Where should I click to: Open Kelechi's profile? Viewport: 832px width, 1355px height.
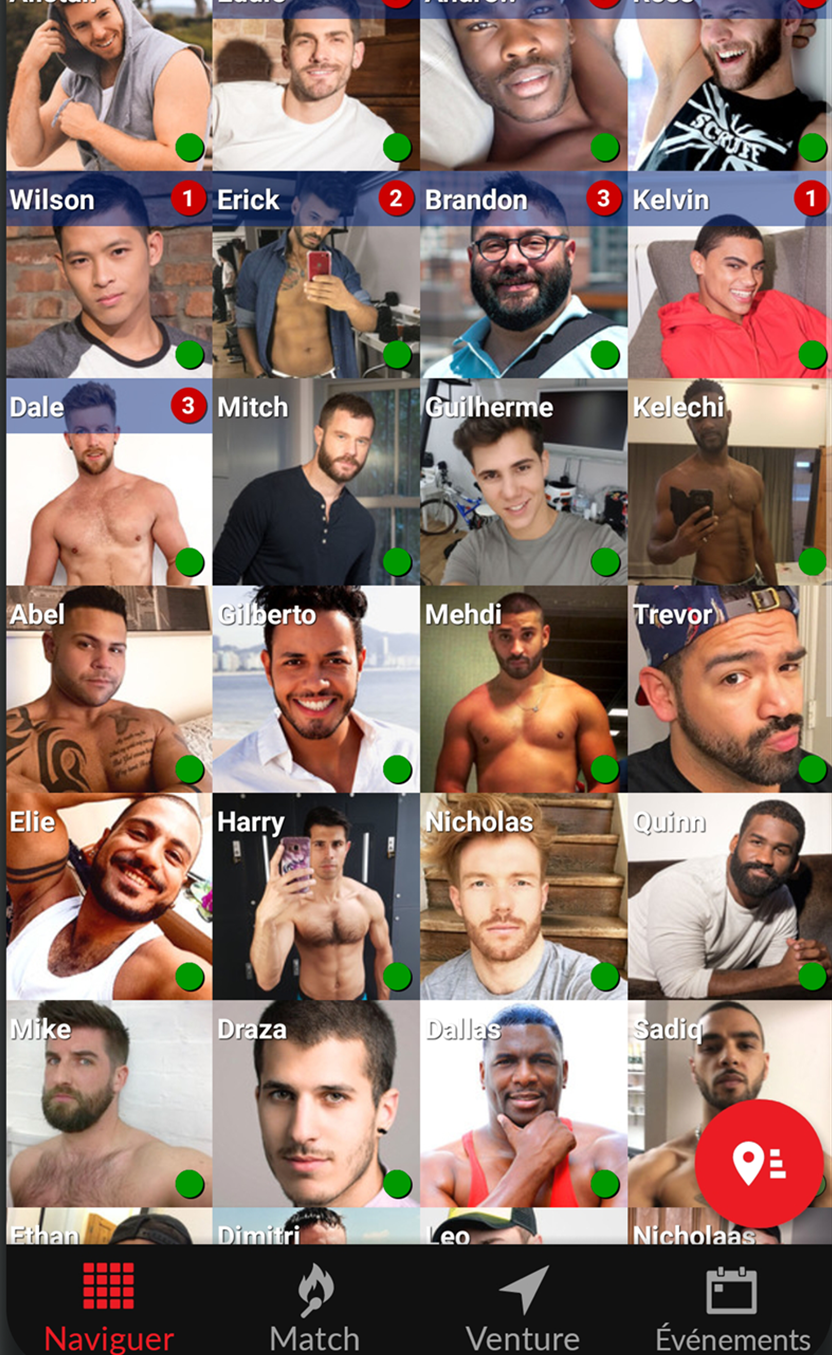730,482
